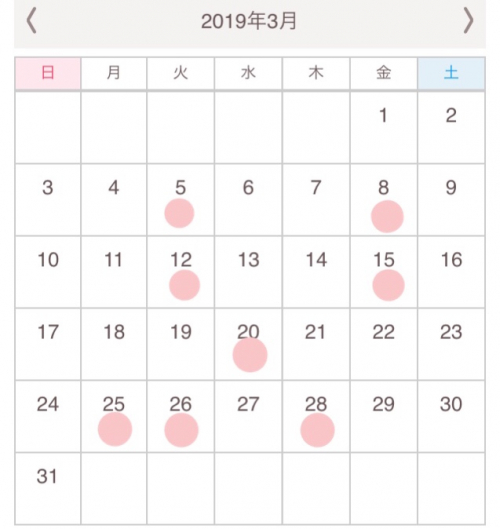The width and height of the screenshot is (500, 529).
Task: Select March 5 with pink dot
Action: [x=180, y=200]
